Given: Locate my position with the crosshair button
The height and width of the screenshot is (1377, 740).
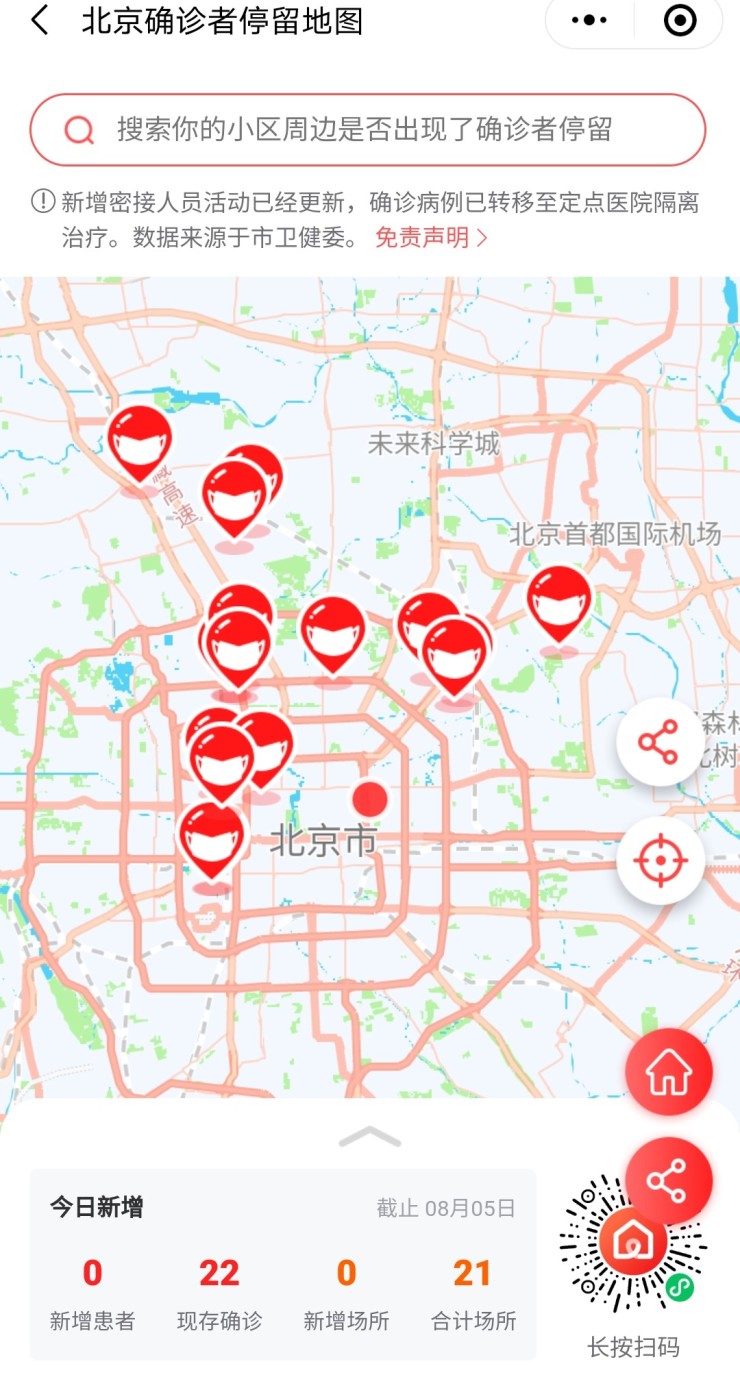Looking at the screenshot, I should click(659, 860).
